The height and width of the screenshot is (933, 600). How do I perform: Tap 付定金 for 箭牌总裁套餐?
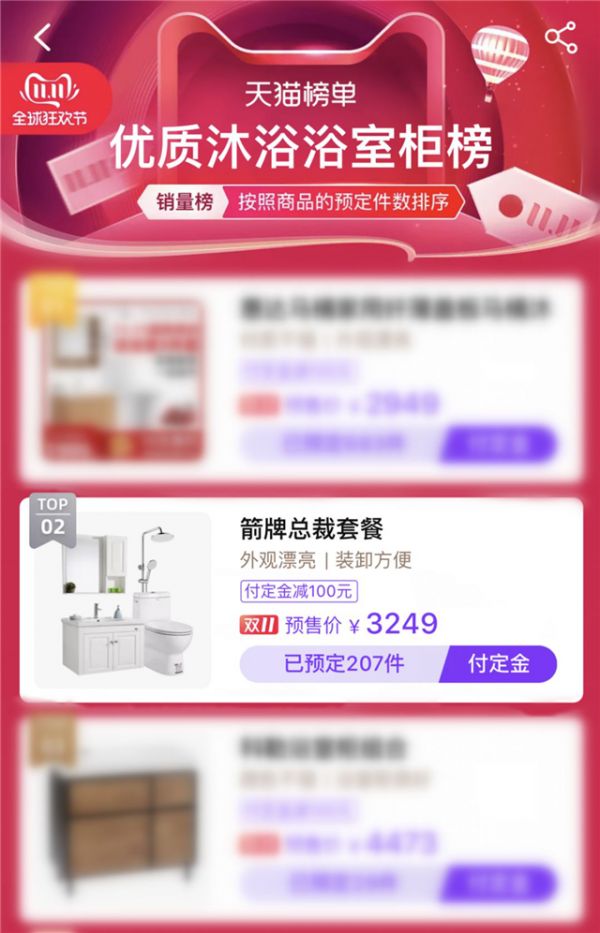tap(498, 664)
